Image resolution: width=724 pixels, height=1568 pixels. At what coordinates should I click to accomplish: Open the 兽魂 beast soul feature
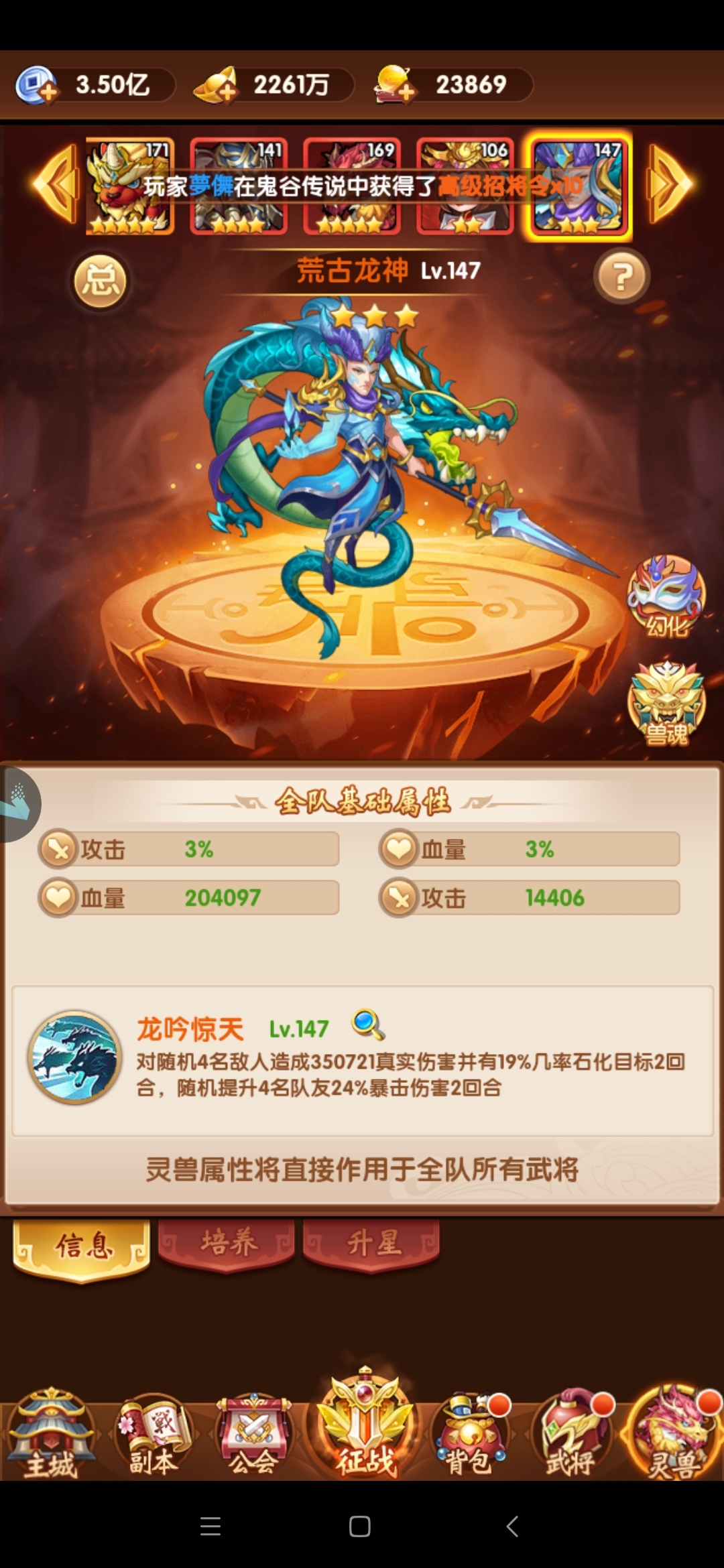click(666, 704)
